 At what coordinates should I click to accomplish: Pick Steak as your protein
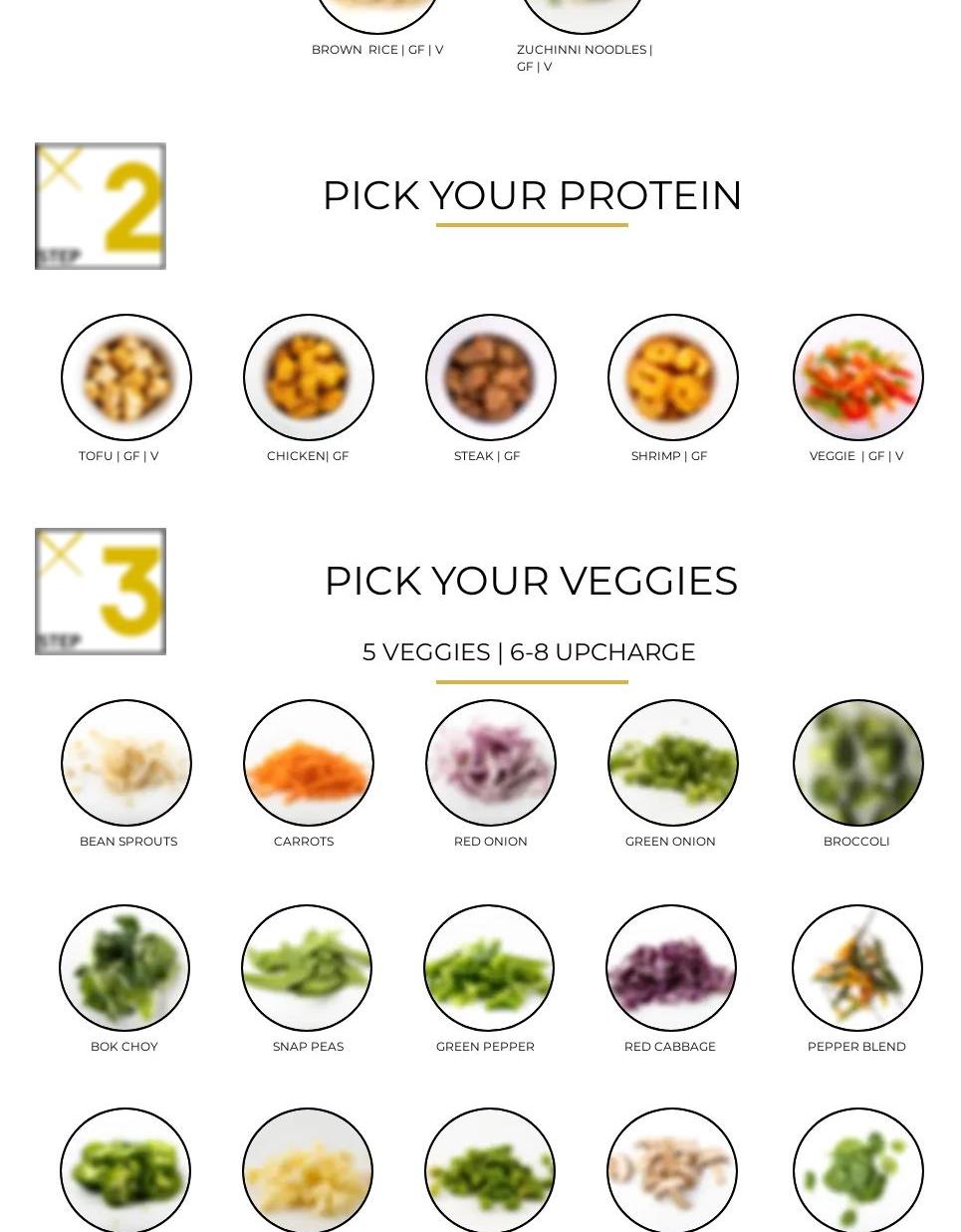click(491, 377)
